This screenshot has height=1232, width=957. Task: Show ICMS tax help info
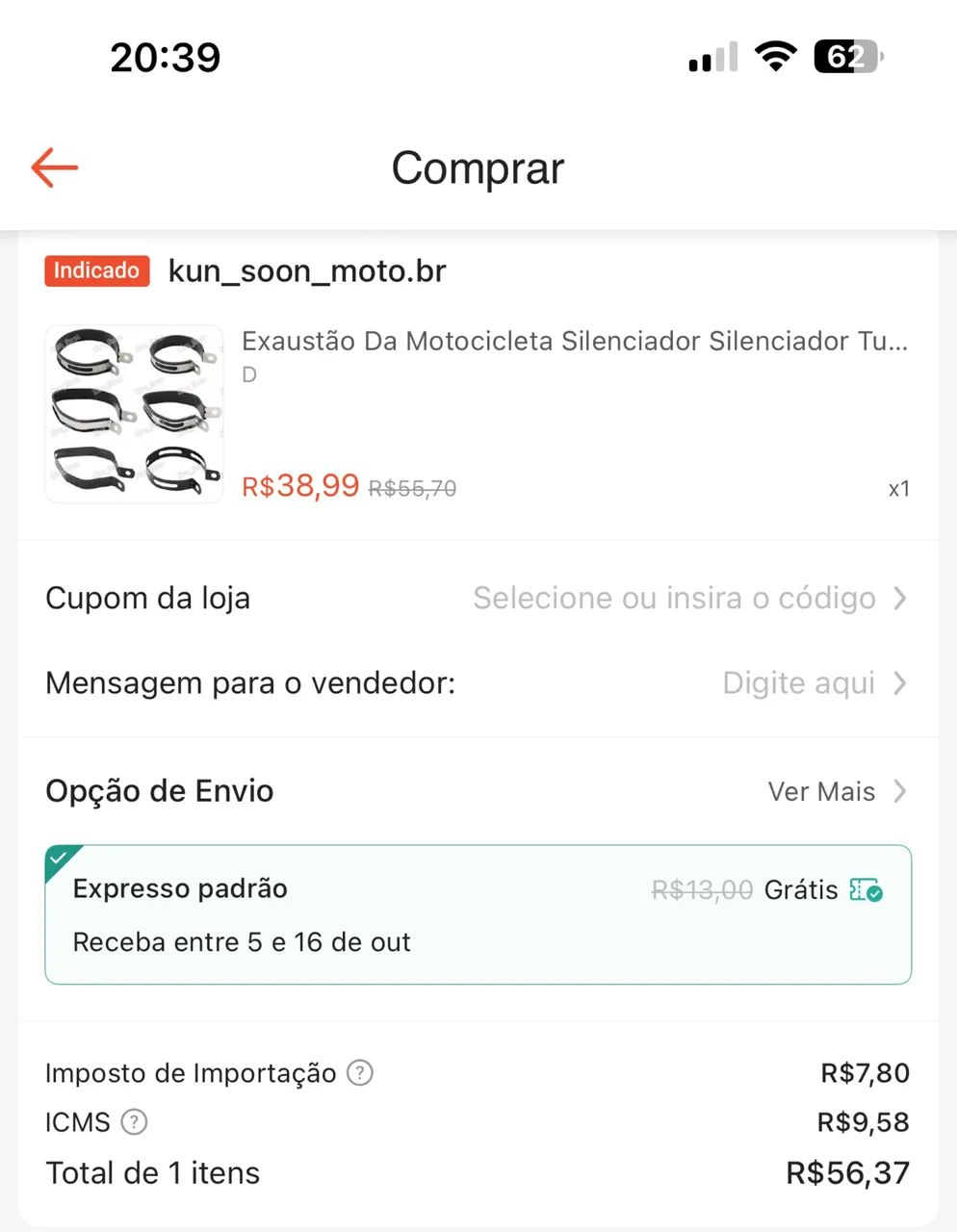click(135, 1122)
